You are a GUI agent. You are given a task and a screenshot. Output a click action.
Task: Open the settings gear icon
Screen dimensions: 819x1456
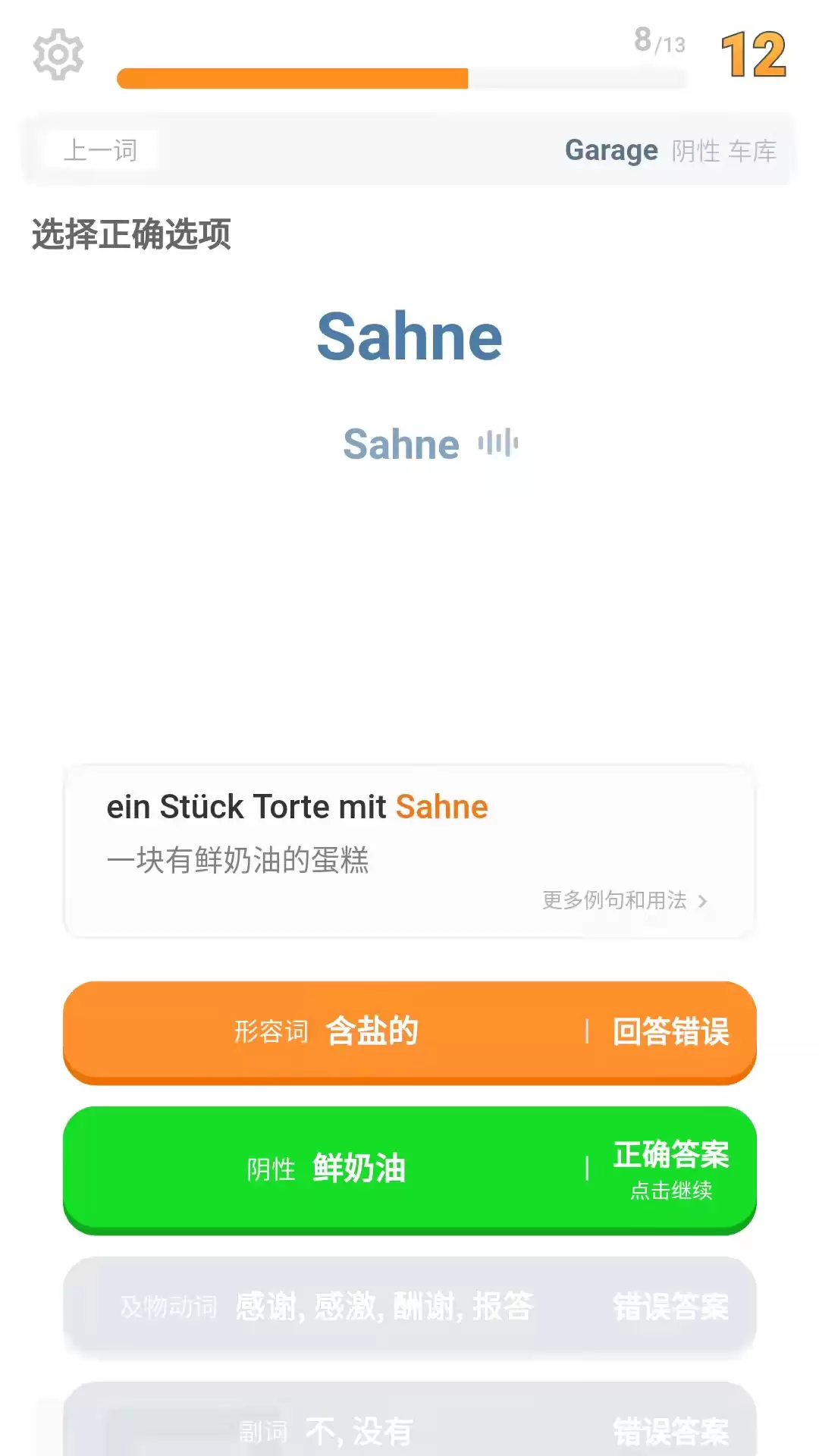point(59,55)
